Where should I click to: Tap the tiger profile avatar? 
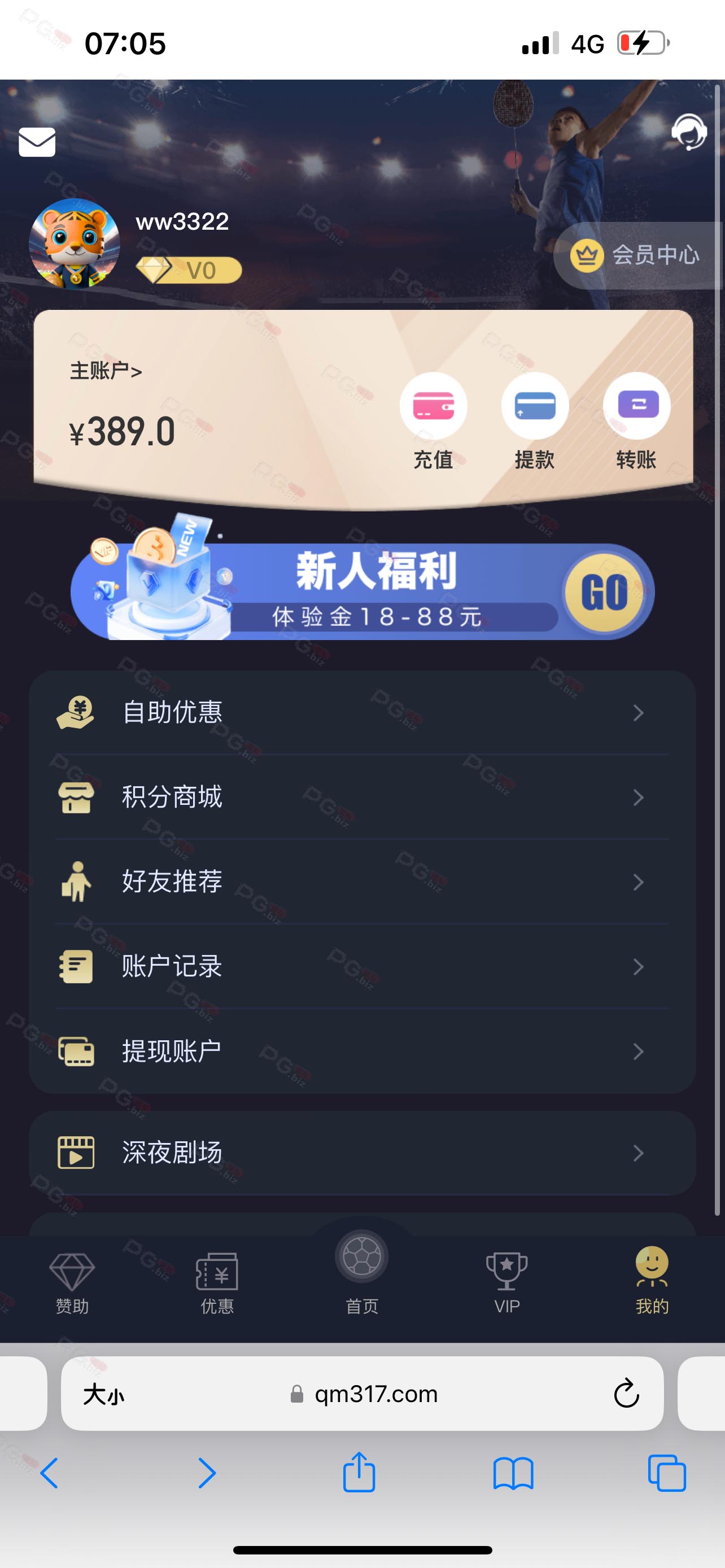coord(75,244)
